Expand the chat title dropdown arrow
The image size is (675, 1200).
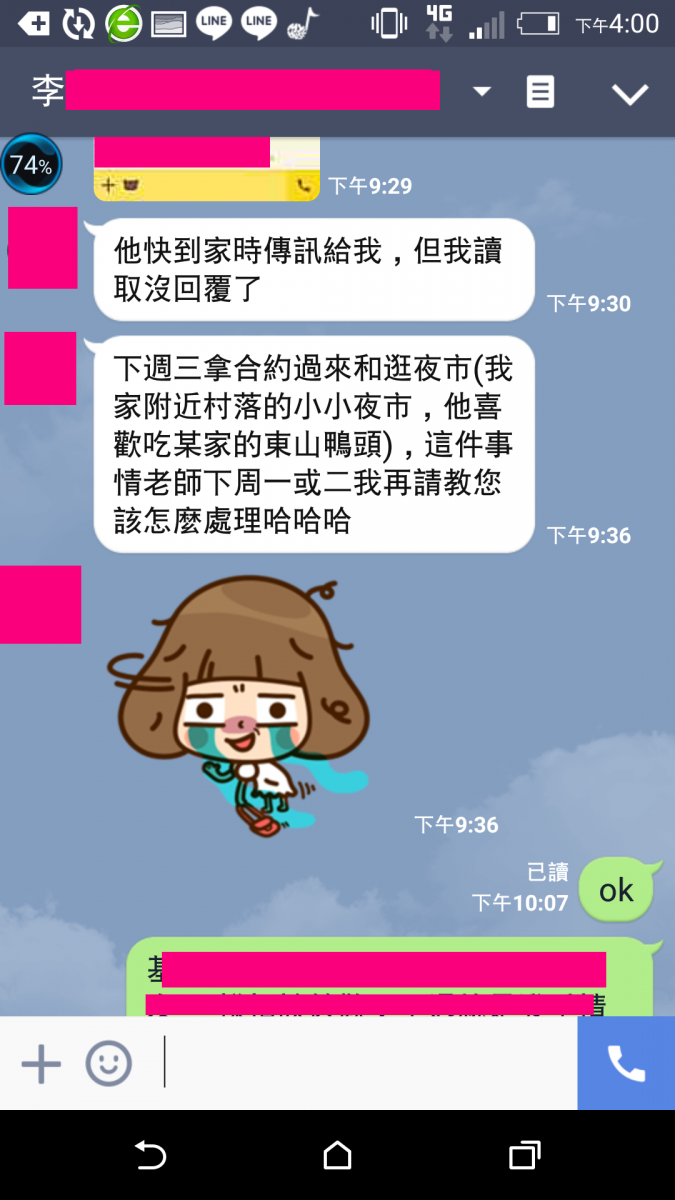[481, 92]
